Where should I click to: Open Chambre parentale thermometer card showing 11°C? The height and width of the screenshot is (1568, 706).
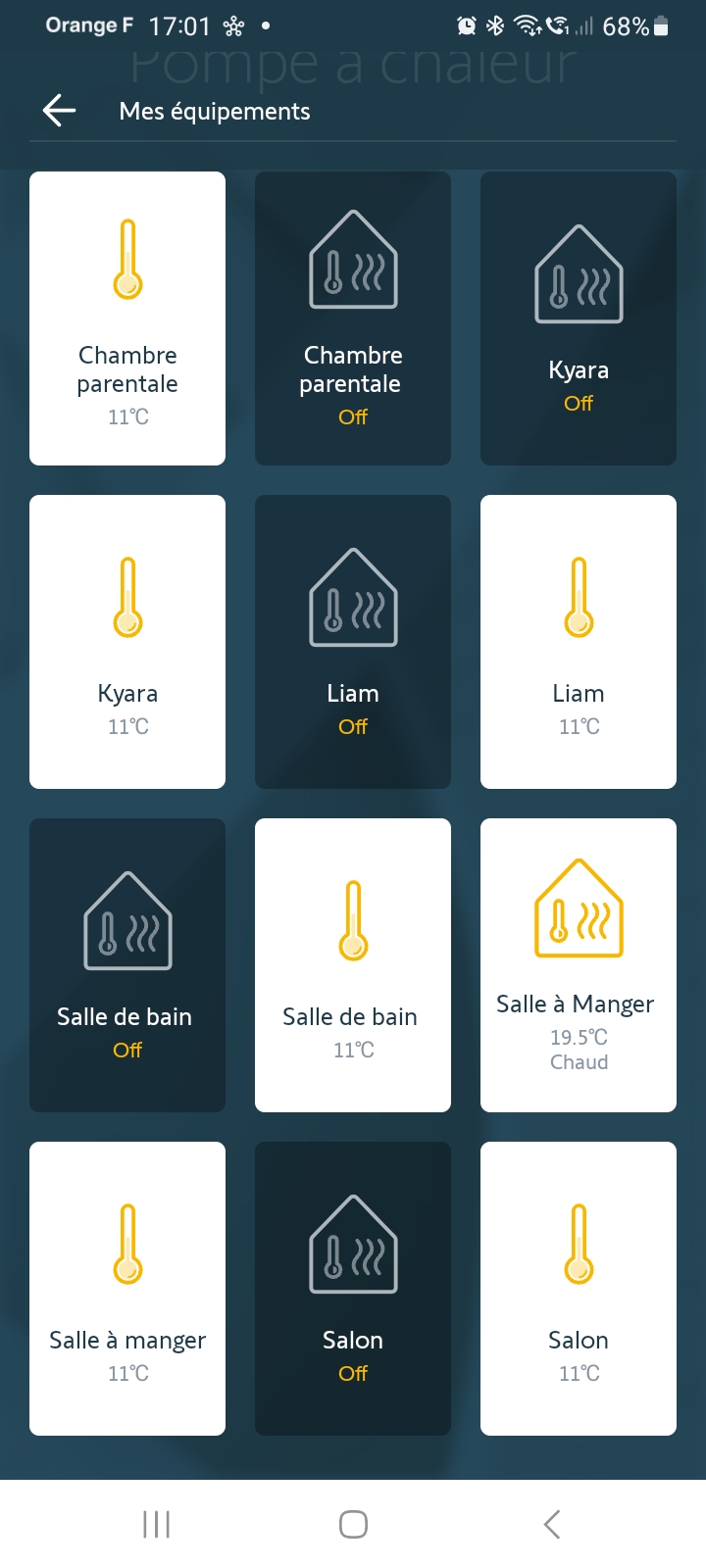tap(127, 318)
